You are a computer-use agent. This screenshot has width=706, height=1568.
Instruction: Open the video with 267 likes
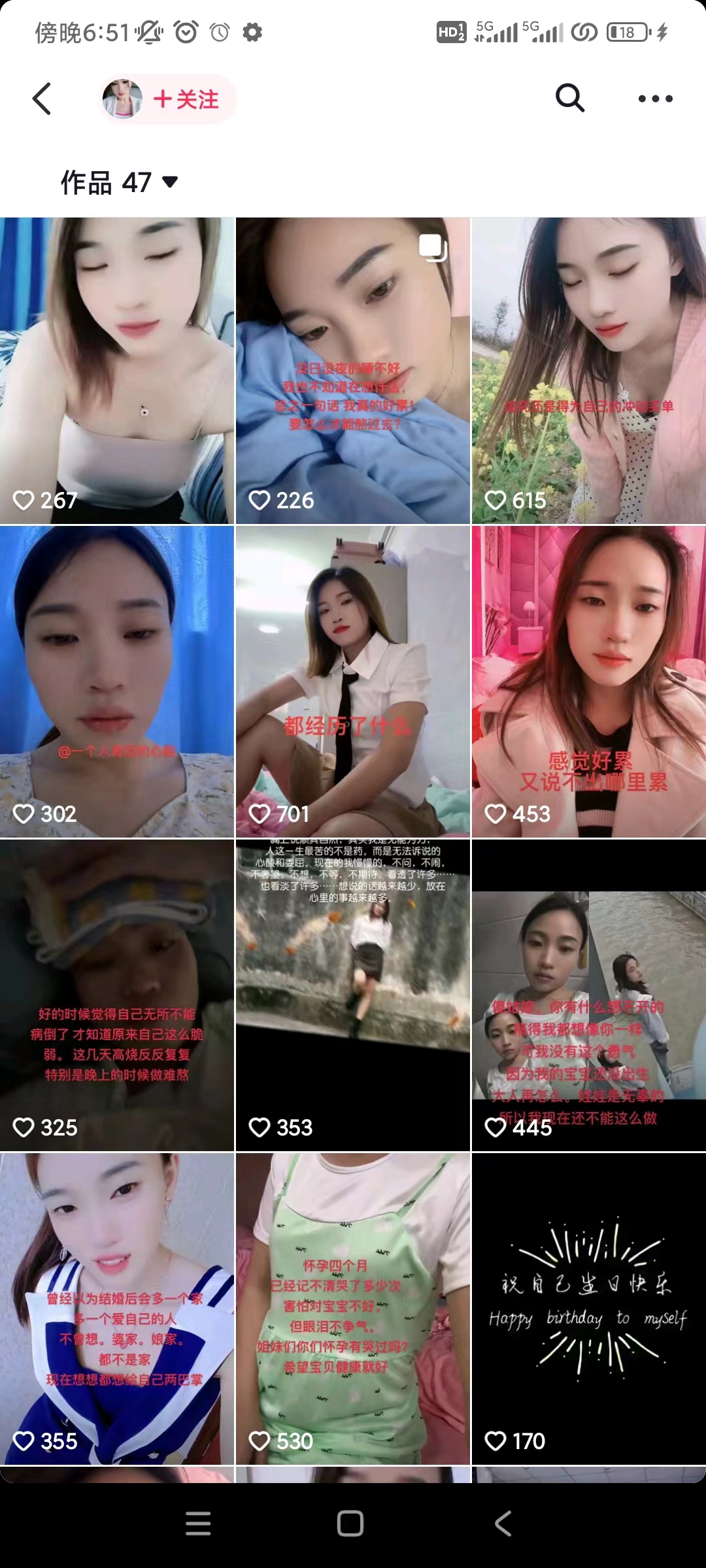117,370
